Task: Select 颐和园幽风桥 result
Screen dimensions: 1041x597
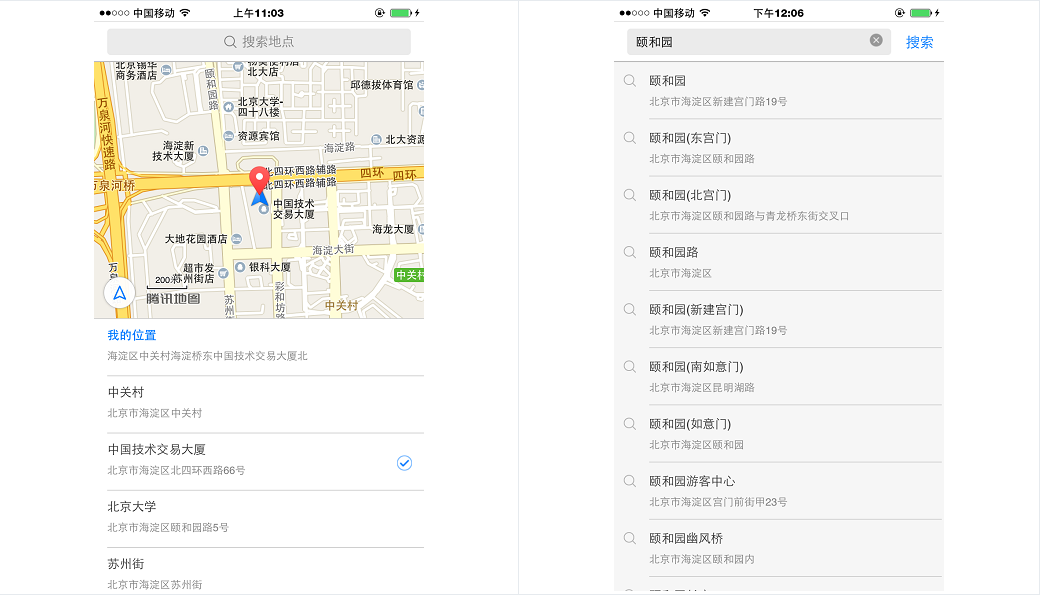Action: click(780, 547)
